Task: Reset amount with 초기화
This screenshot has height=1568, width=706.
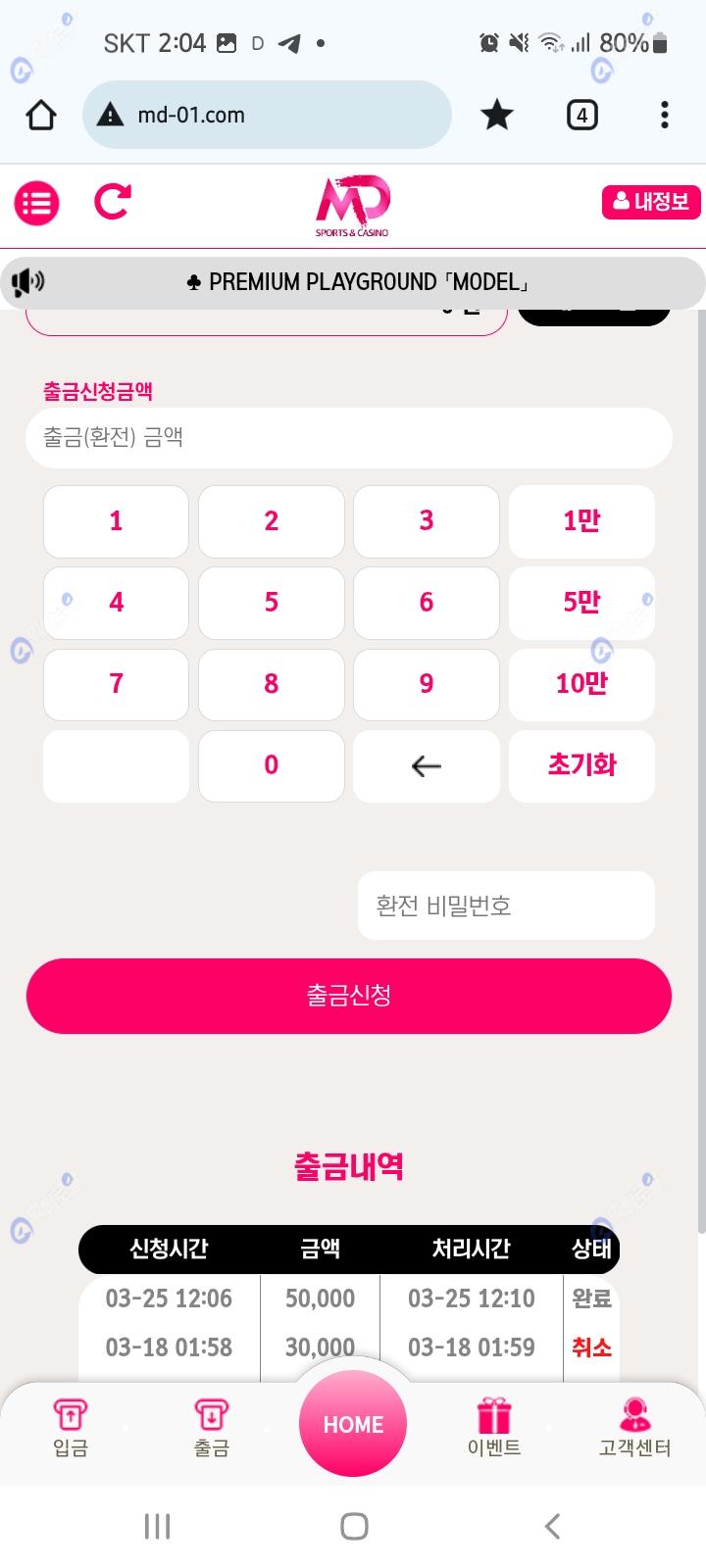Action: click(581, 764)
